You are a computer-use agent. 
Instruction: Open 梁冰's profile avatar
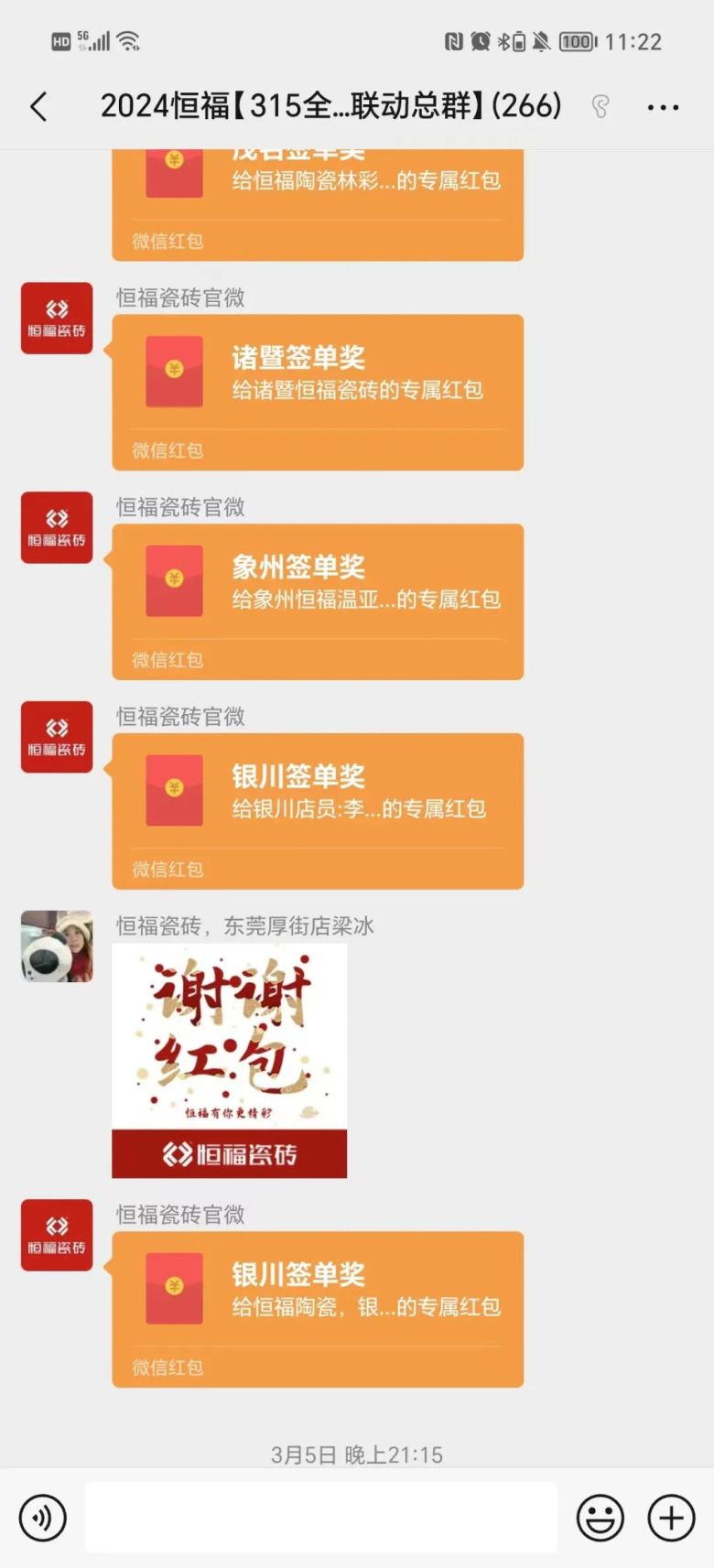(57, 946)
